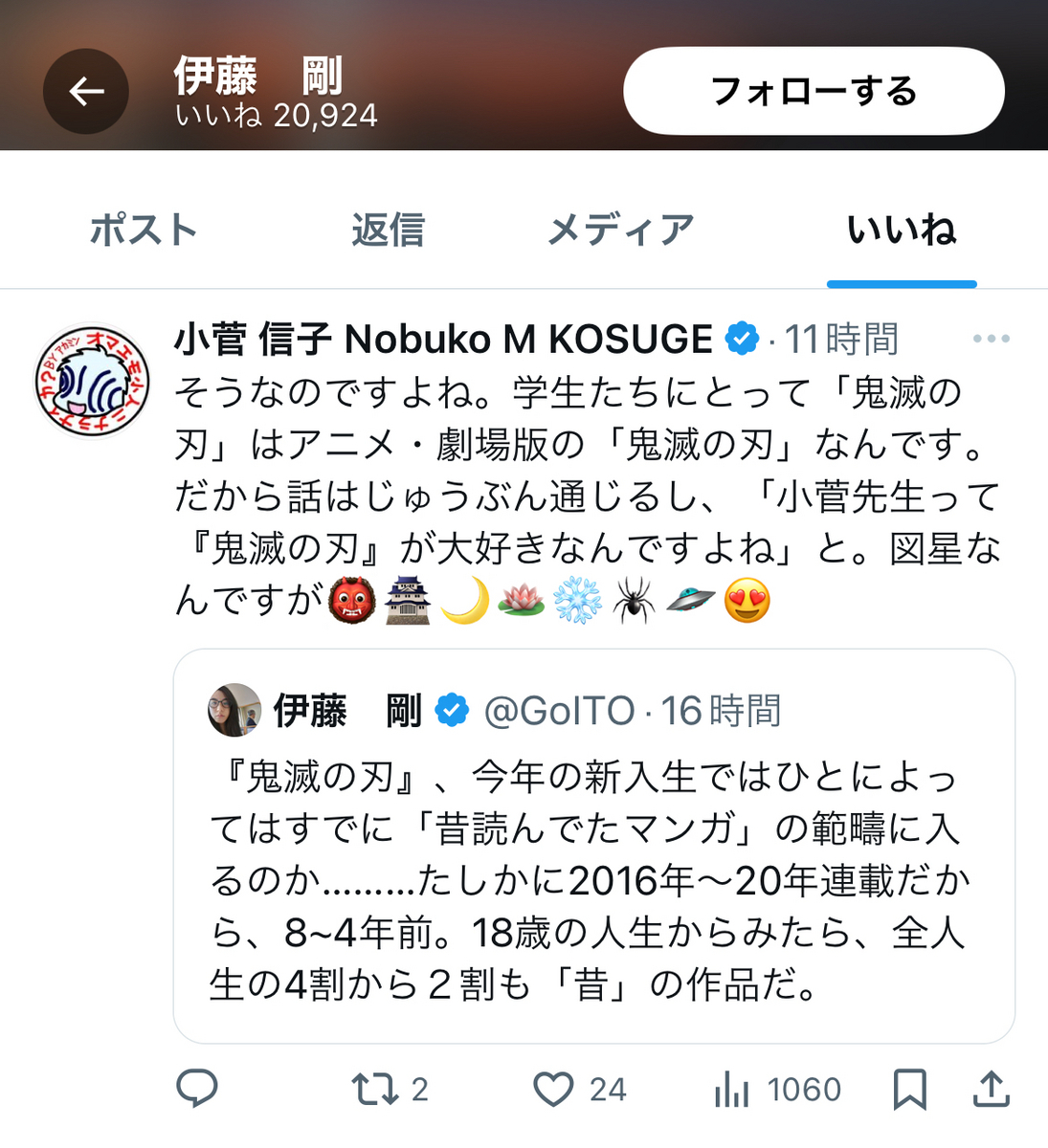Open the メディア tab
Viewport: 1048px width, 1148px height.
(620, 231)
